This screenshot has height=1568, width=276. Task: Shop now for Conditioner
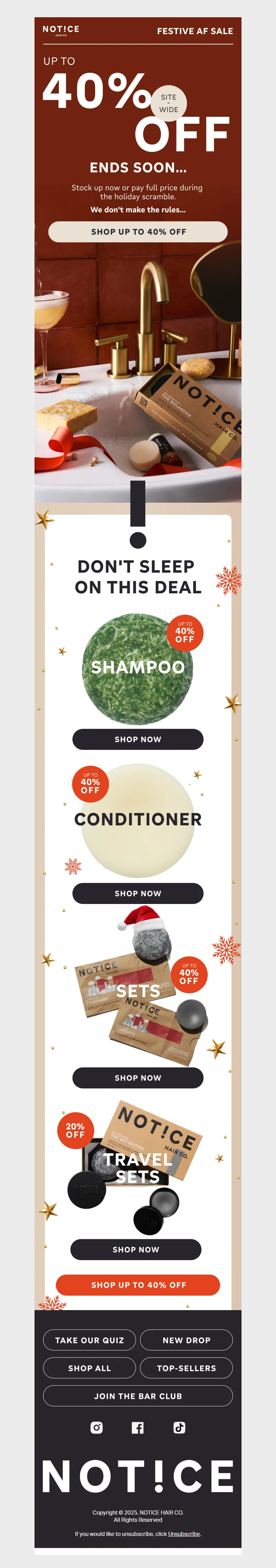138,893
